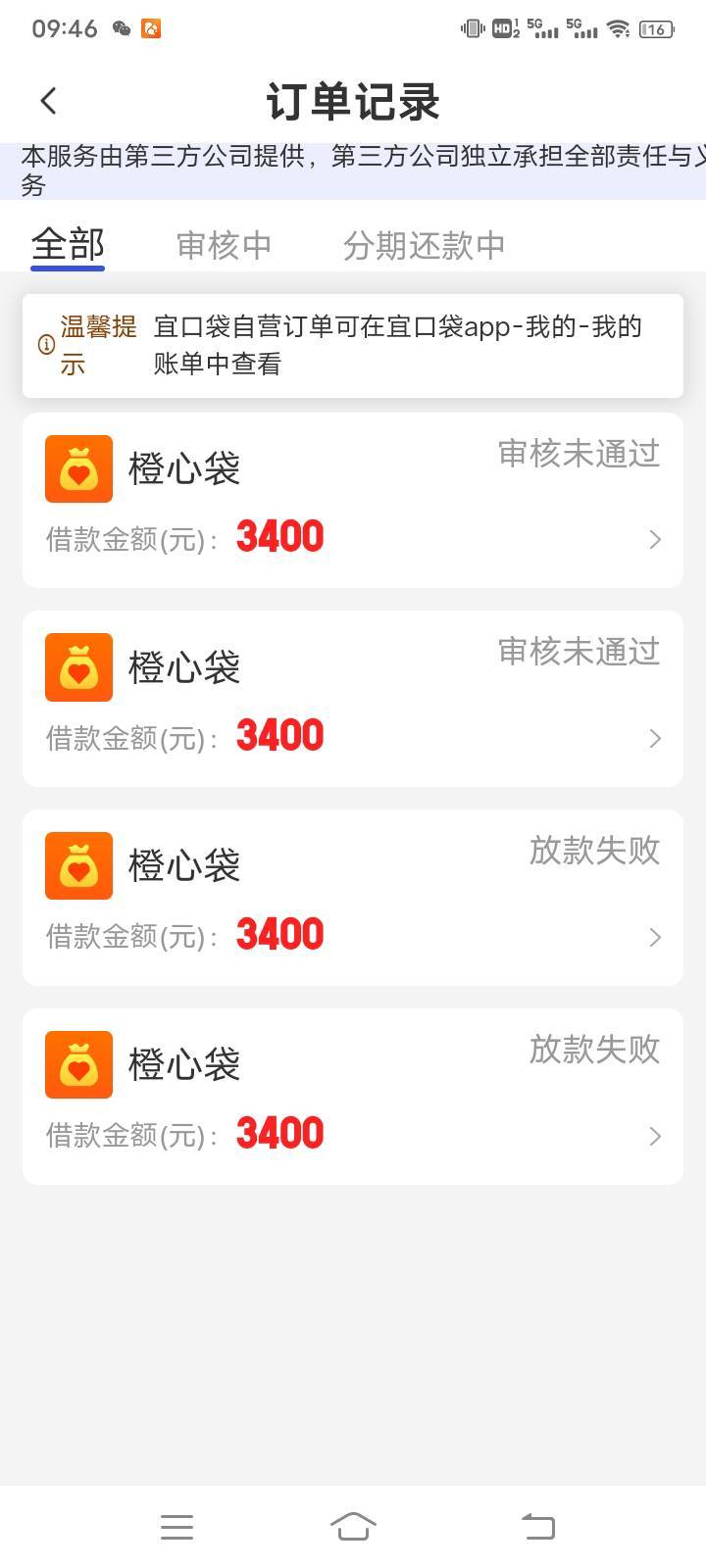This screenshot has height=1568, width=706.
Task: Switch to the 审核中 tab
Action: point(224,245)
